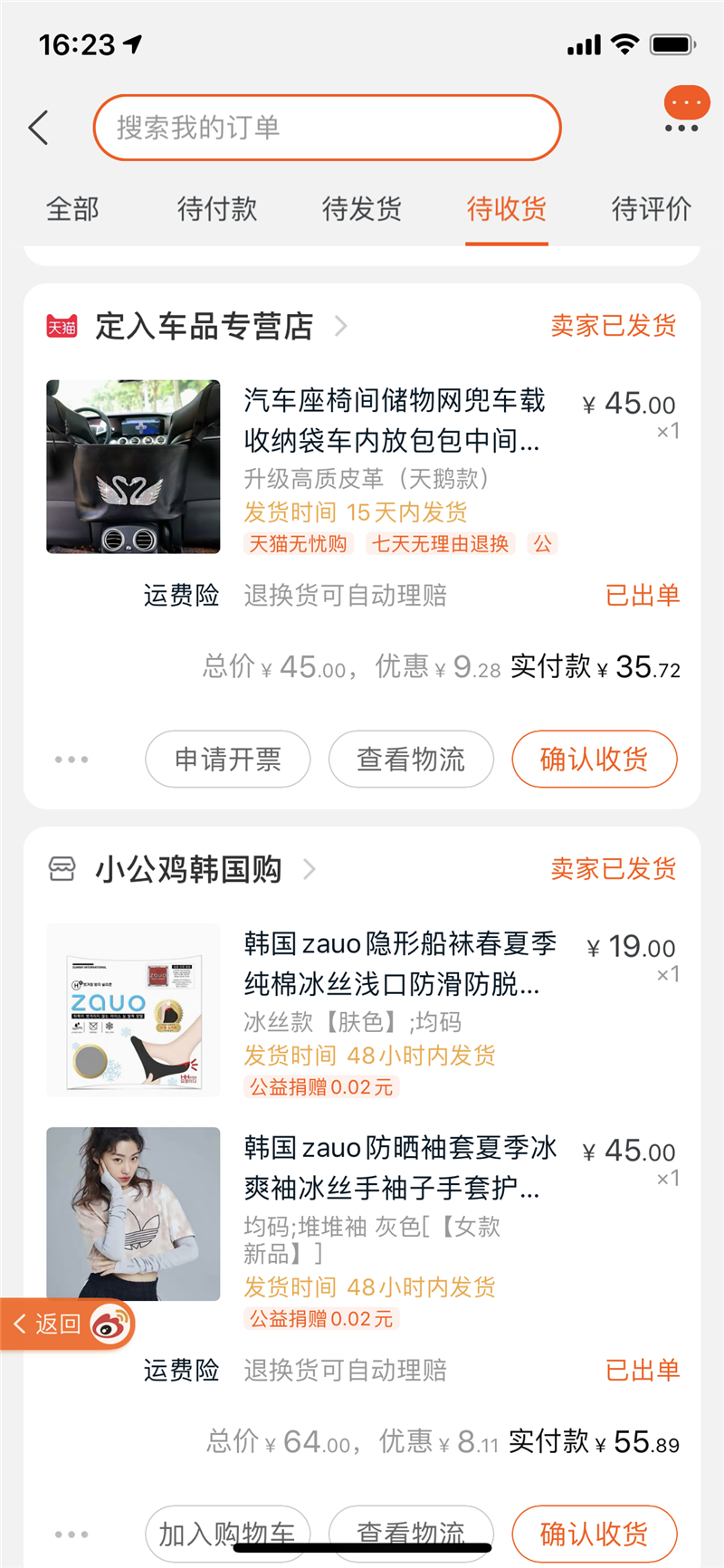Image resolution: width=724 pixels, height=1568 pixels.
Task: Tap 加入购物车 for the 小公鸡韩国购 order
Action: [x=228, y=1532]
